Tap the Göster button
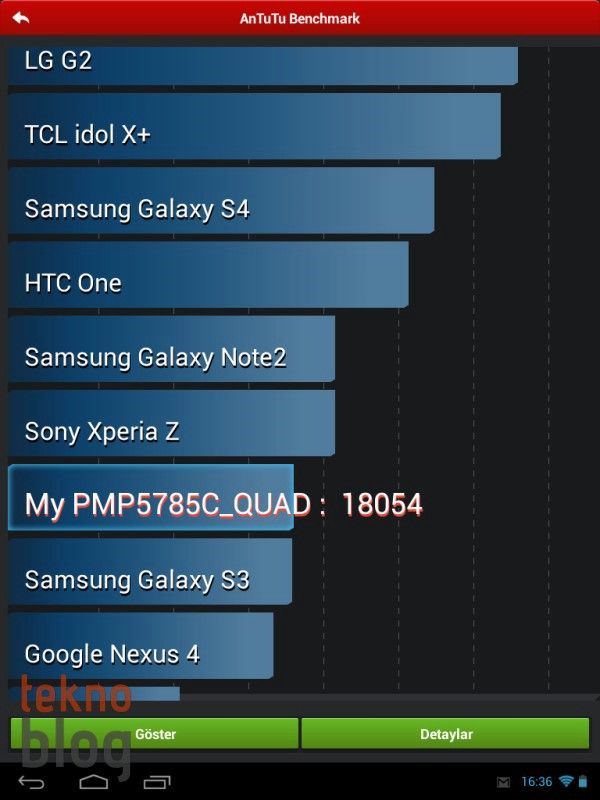The width and height of the screenshot is (600, 800). 154,734
